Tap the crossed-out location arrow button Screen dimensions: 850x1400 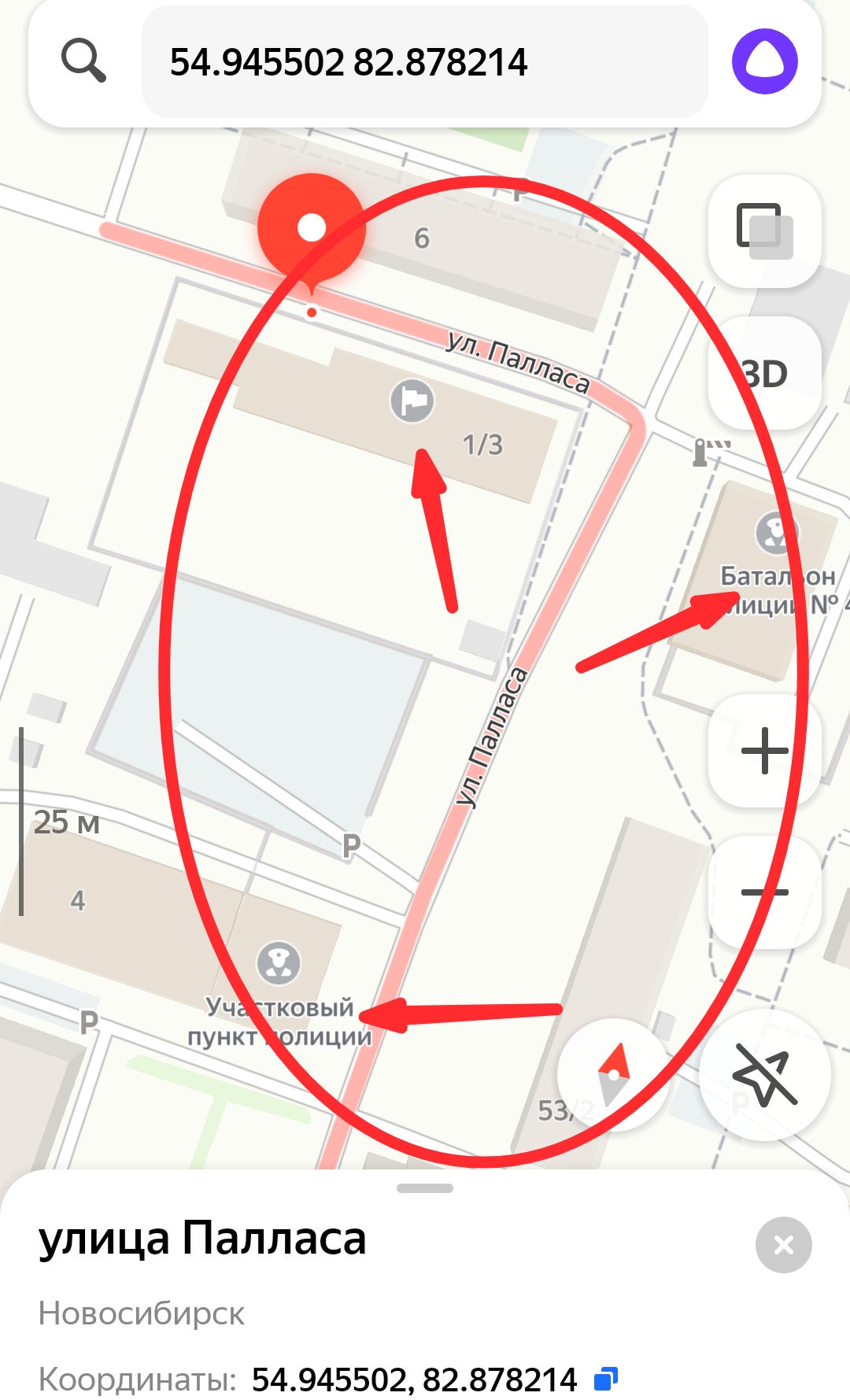764,1074
